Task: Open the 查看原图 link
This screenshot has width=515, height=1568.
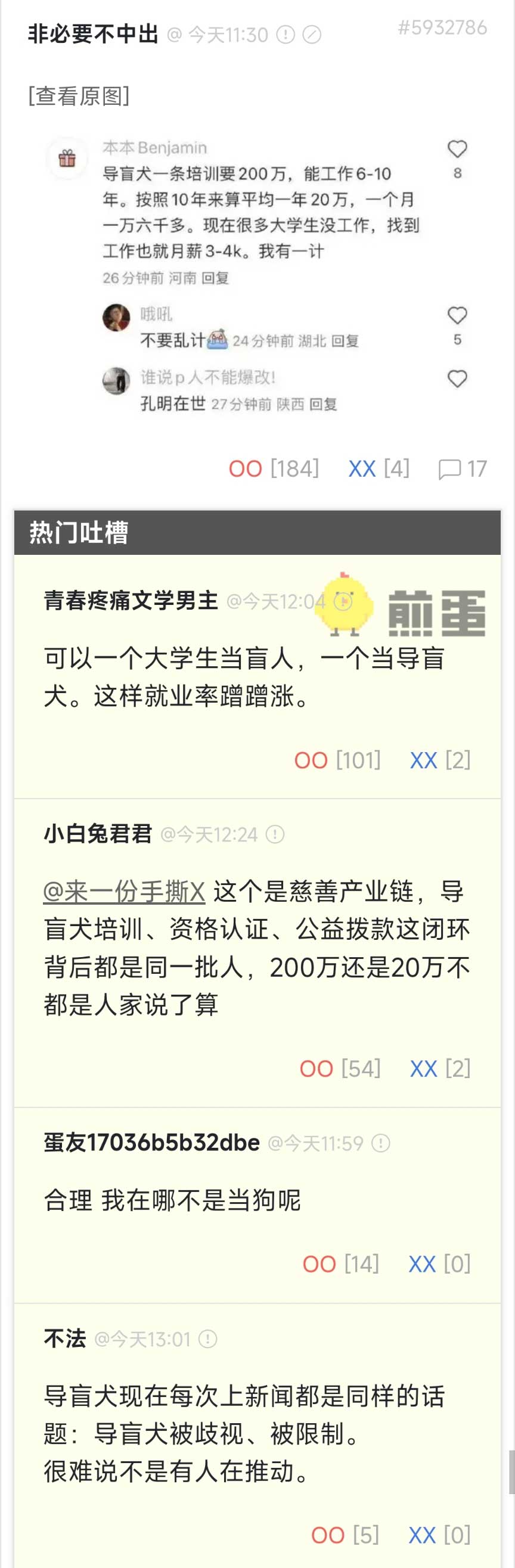Action: (x=79, y=95)
